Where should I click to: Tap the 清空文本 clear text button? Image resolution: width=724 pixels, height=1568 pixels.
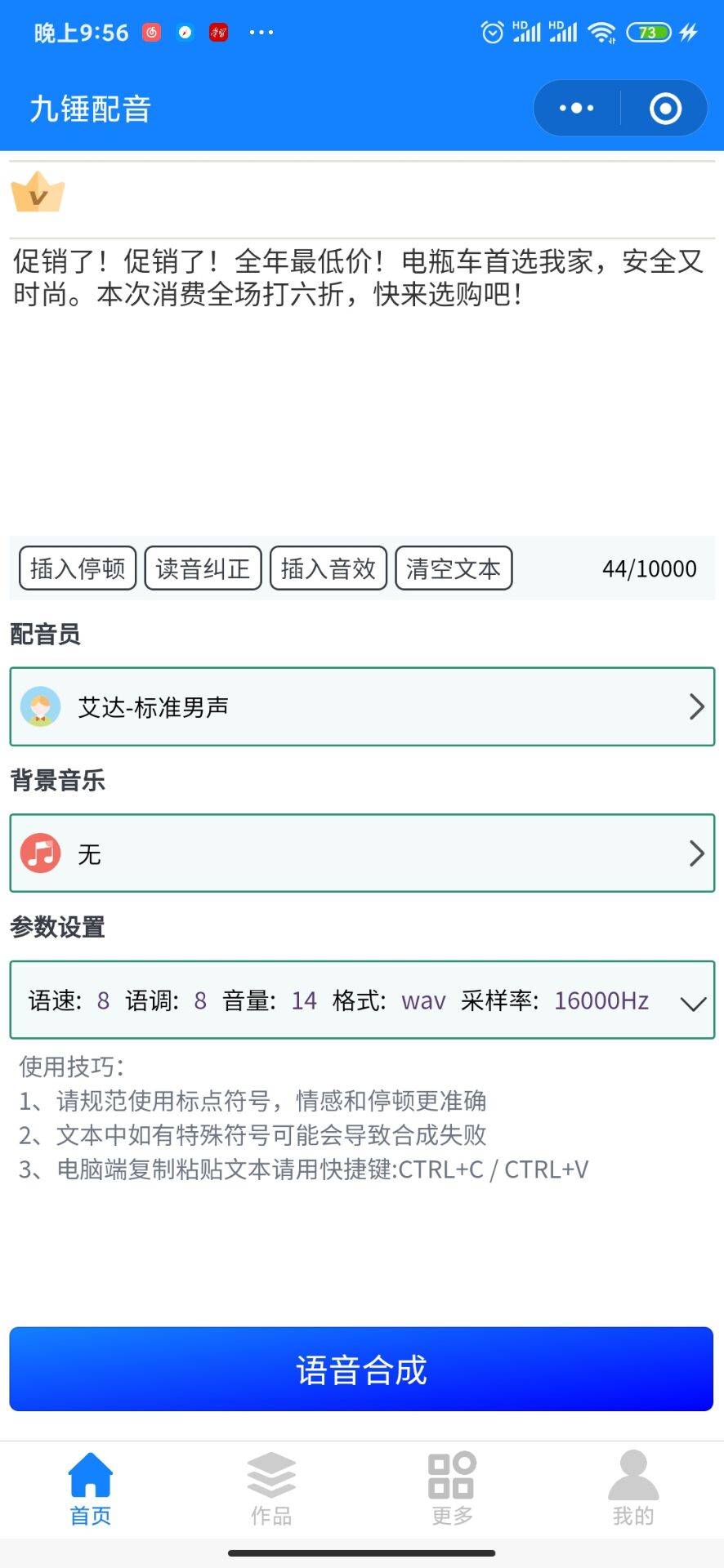[x=453, y=569]
